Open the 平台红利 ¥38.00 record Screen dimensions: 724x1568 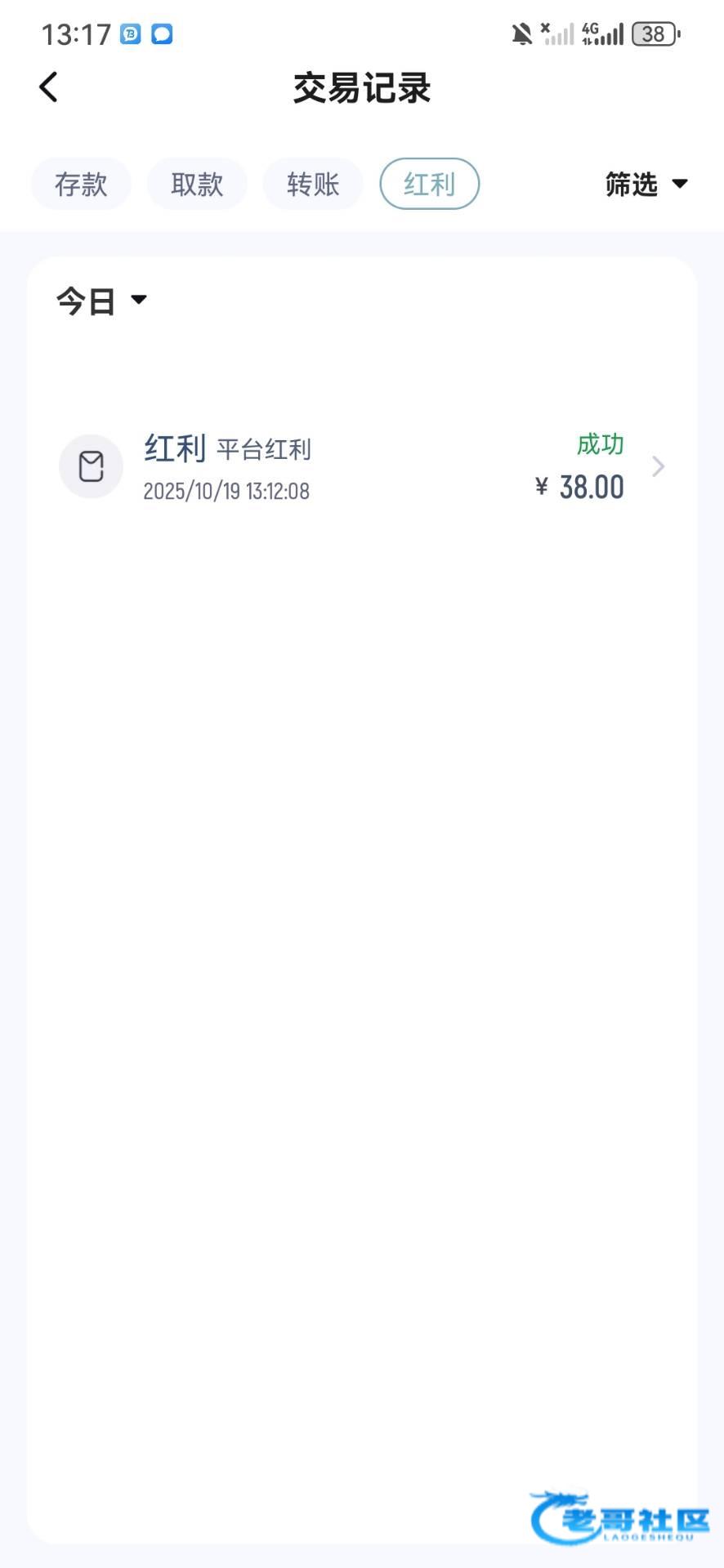coord(362,467)
